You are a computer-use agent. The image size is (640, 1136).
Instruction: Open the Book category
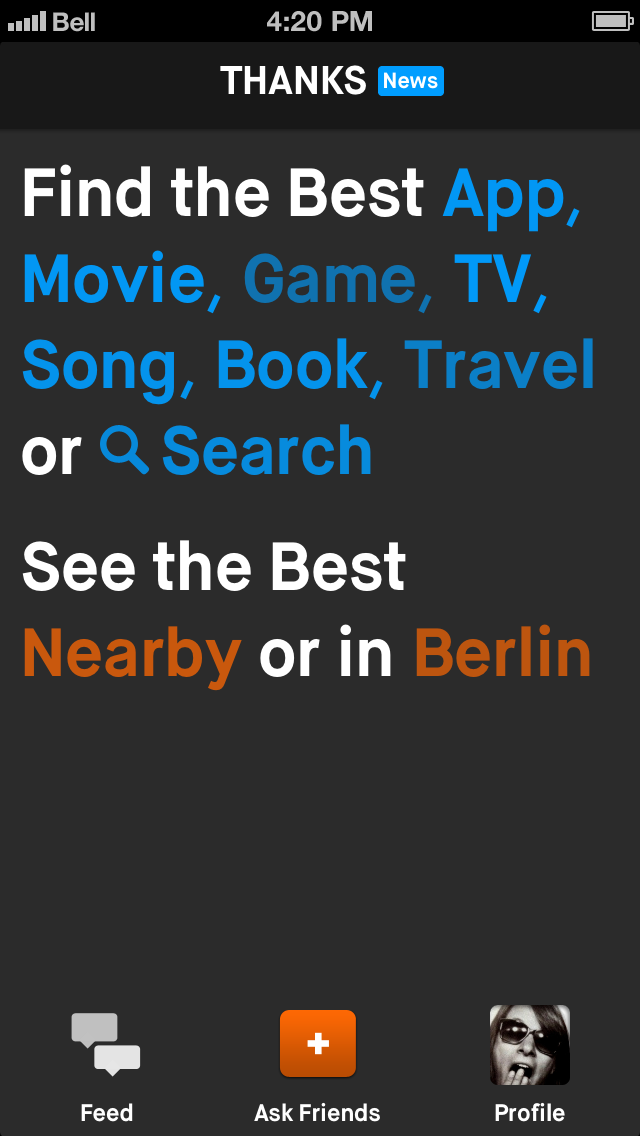[x=292, y=366]
